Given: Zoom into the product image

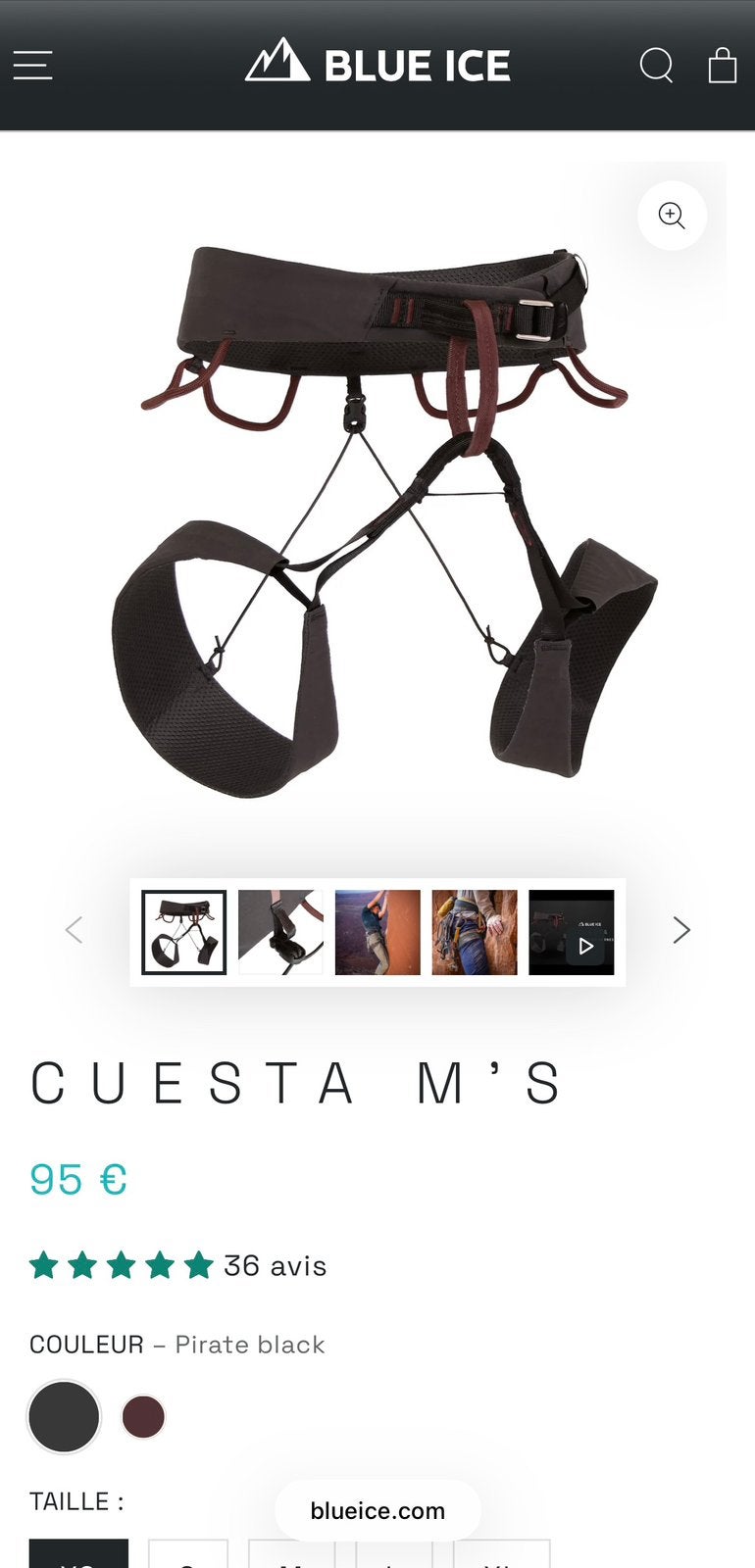Looking at the screenshot, I should tap(672, 216).
